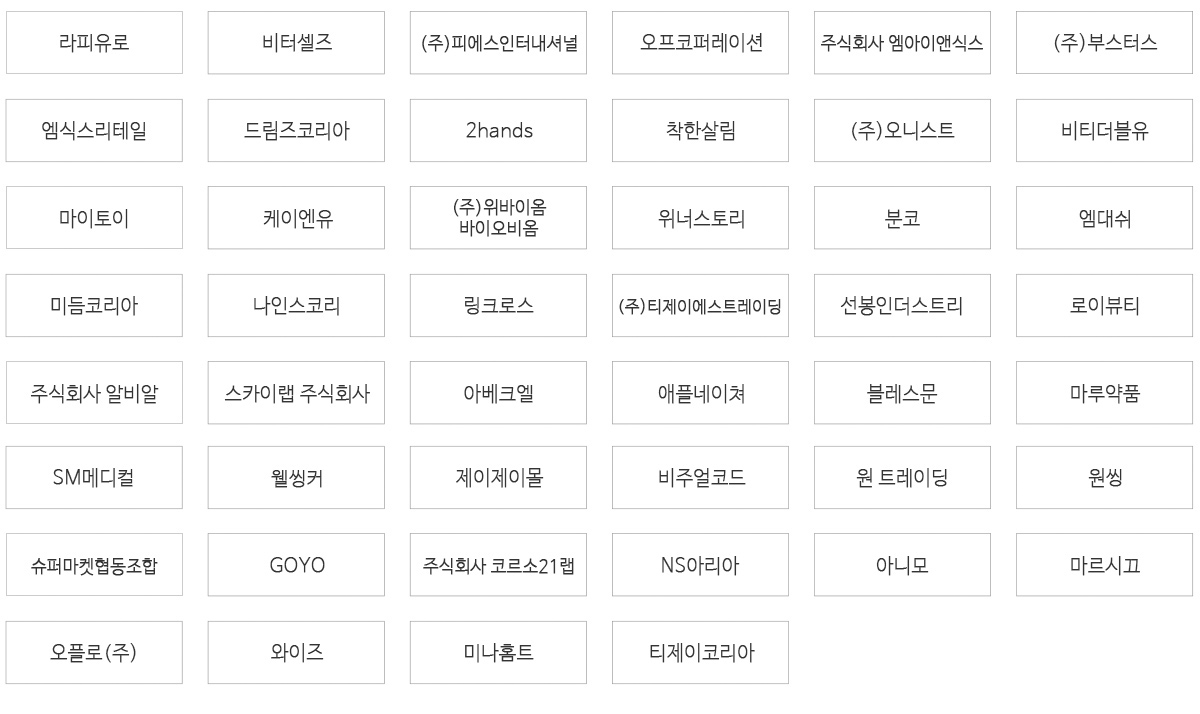Tap (주)피에스인터내셔널
This screenshot has width=1200, height=714.
[x=498, y=43]
